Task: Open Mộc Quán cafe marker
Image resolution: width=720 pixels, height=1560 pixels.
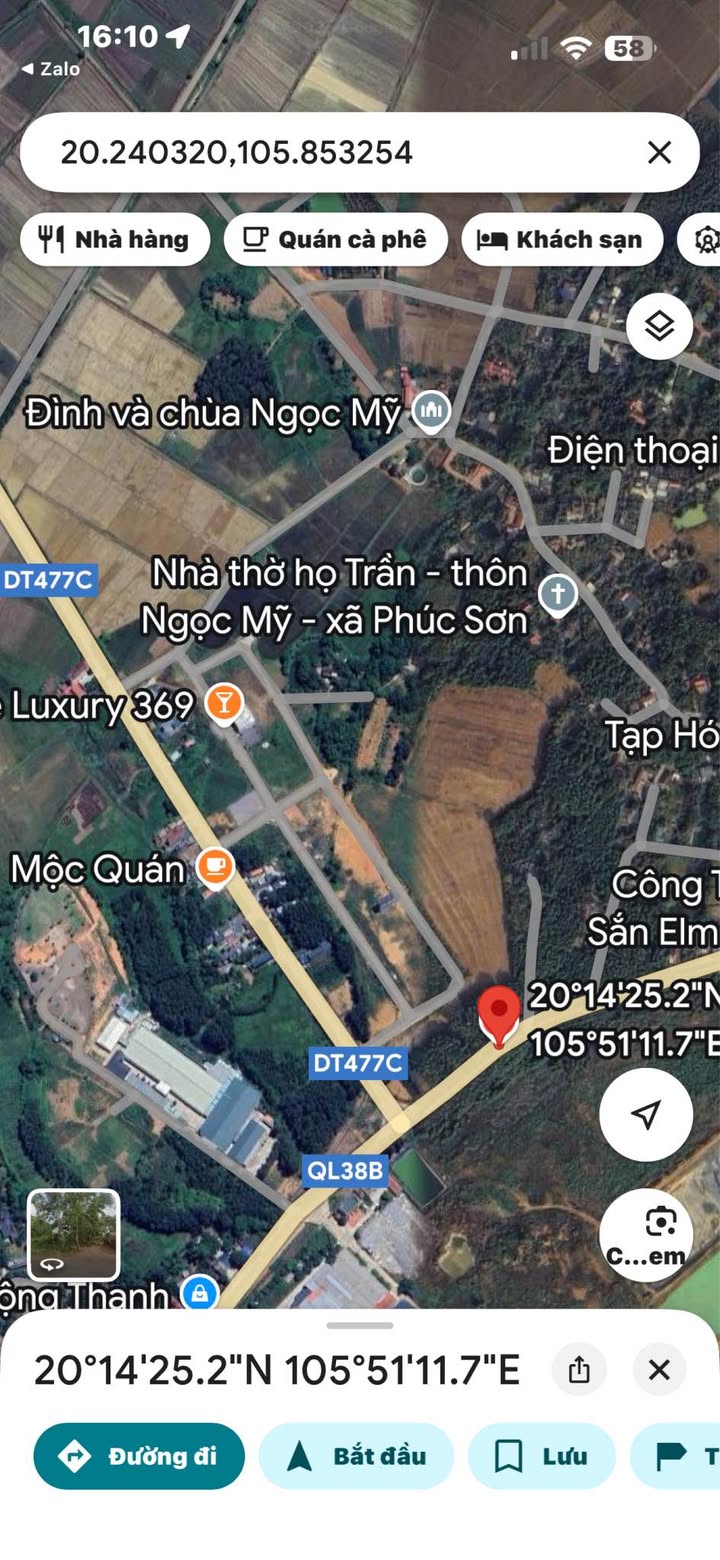Action: click(215, 866)
